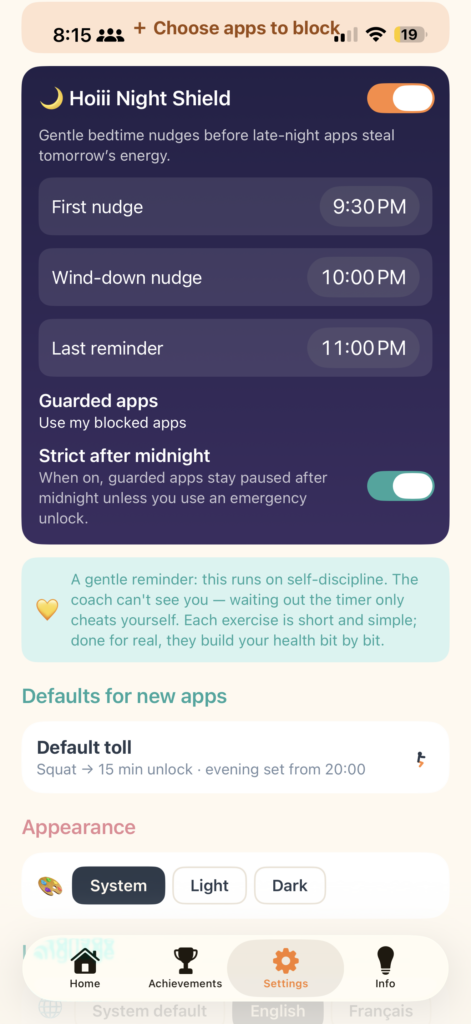Select the System appearance option
471x1024 pixels.
pyautogui.click(x=118, y=886)
